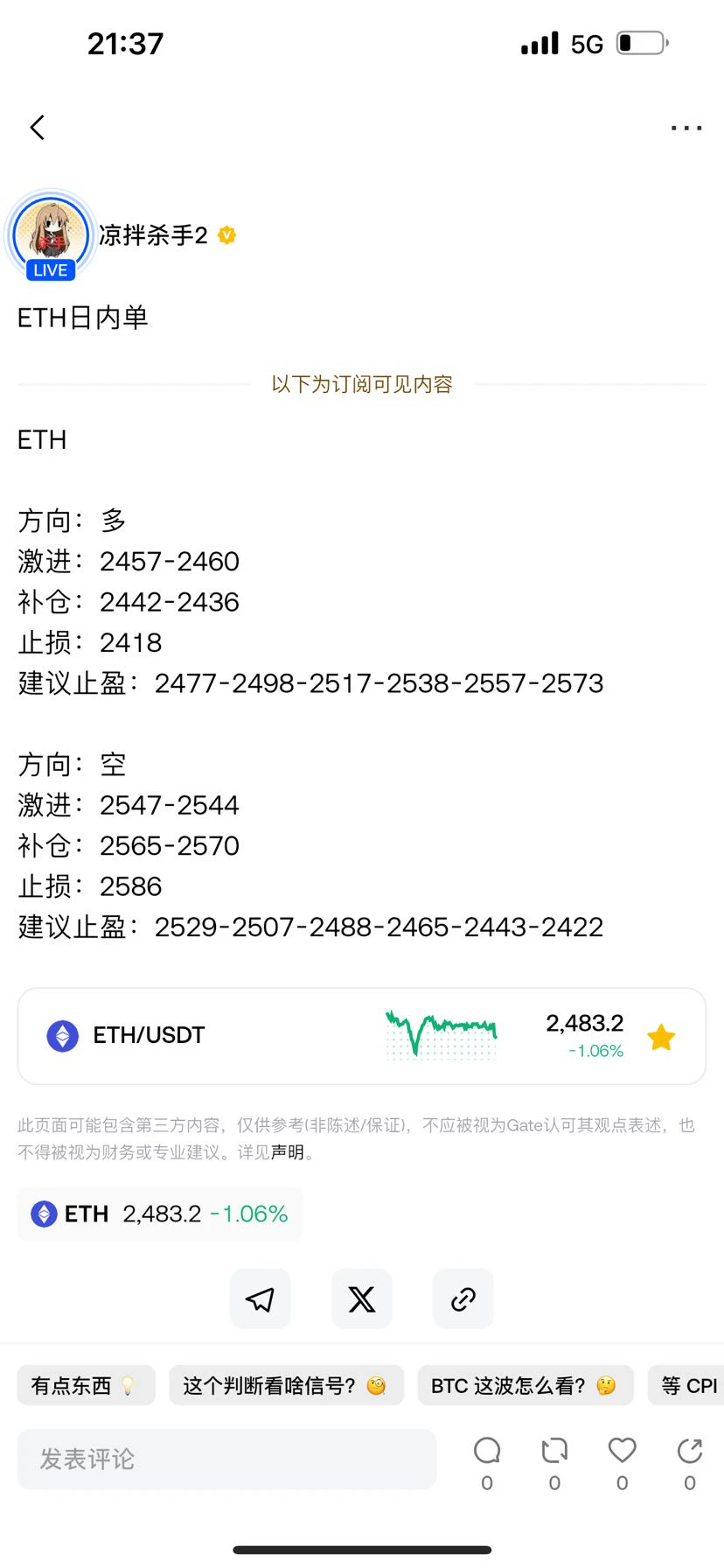724x1568 pixels.
Task: Open 凉拌杀手2's live avatar
Action: pyautogui.click(x=51, y=236)
